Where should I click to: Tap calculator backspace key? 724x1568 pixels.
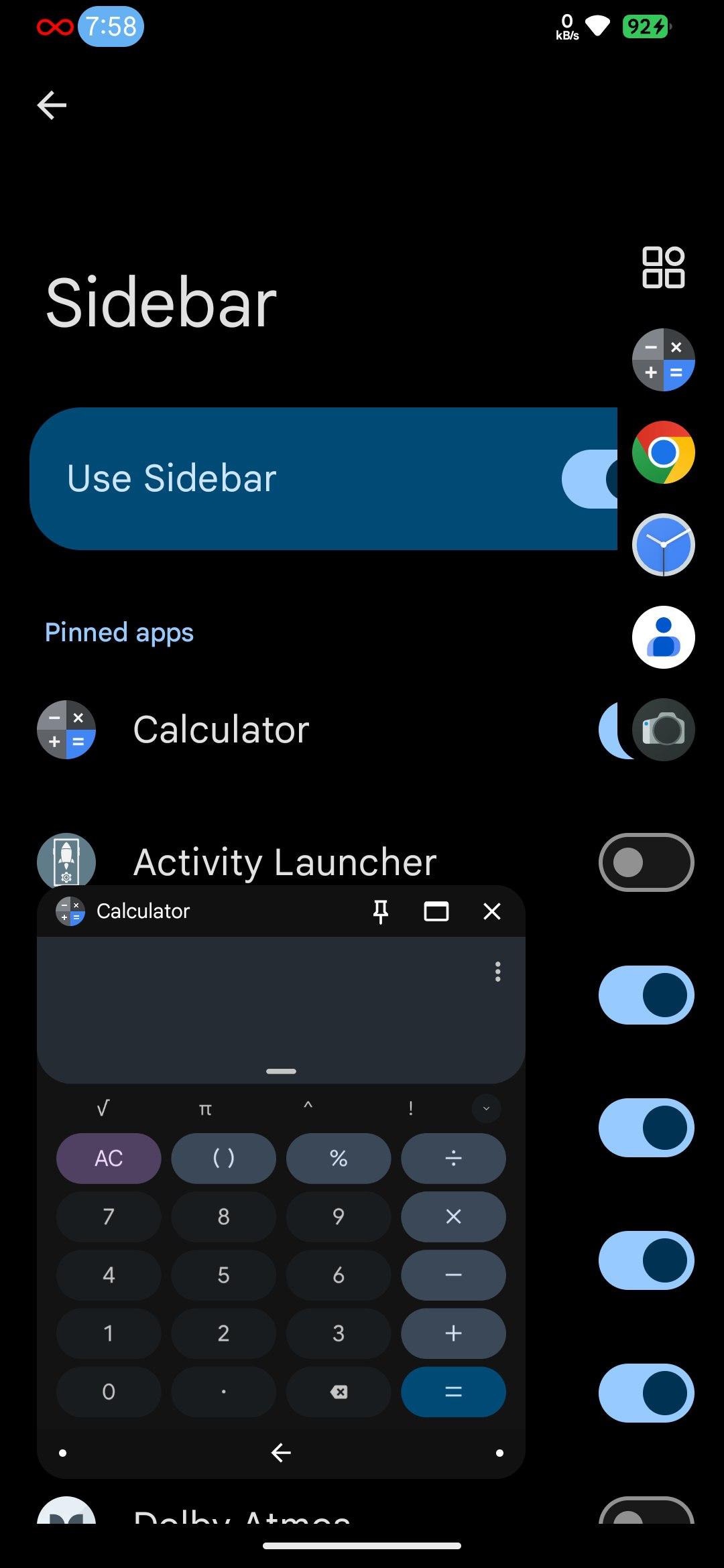pyautogui.click(x=339, y=1392)
